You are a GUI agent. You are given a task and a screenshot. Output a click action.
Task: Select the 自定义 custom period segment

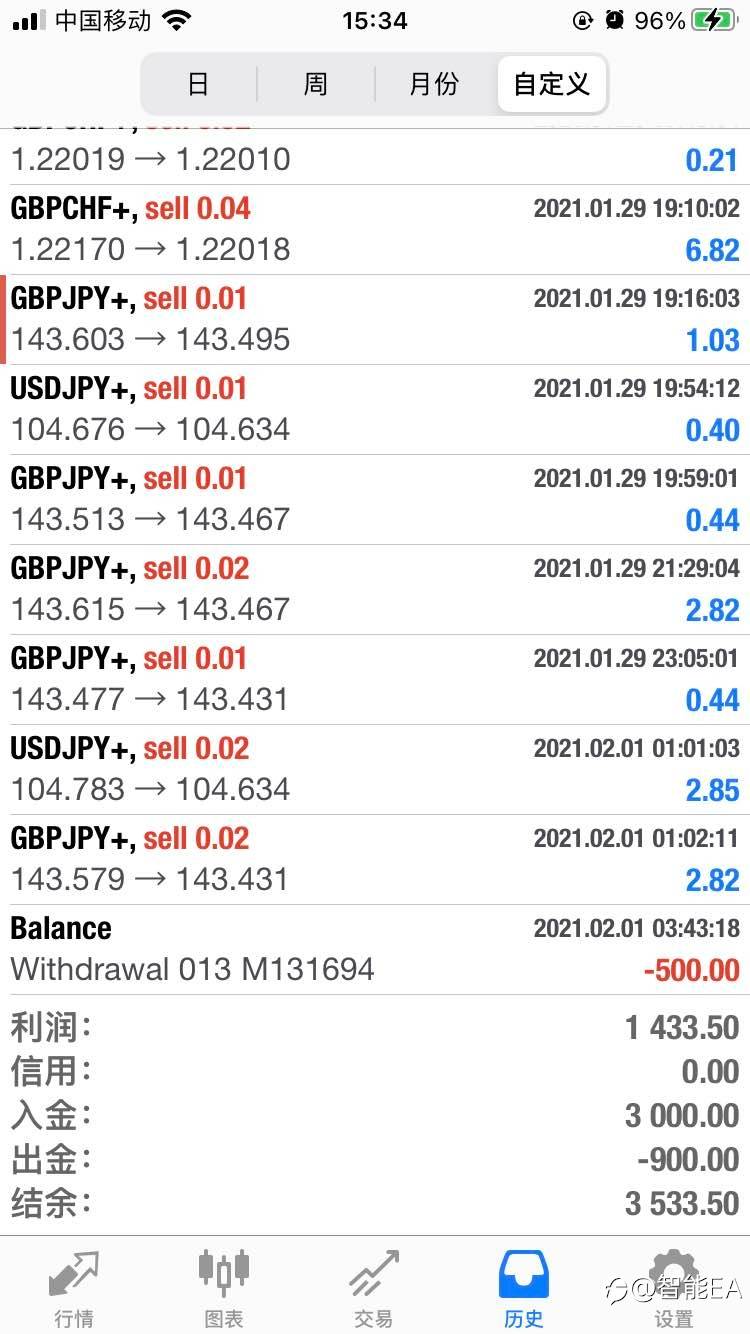pyautogui.click(x=551, y=84)
